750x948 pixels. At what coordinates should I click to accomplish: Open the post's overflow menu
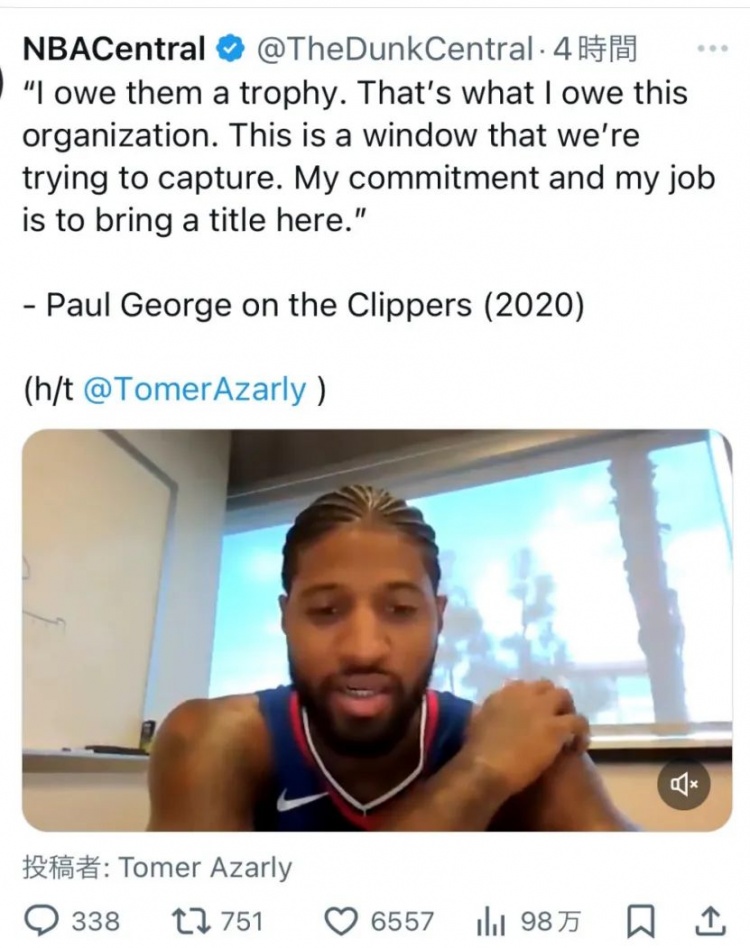click(711, 48)
